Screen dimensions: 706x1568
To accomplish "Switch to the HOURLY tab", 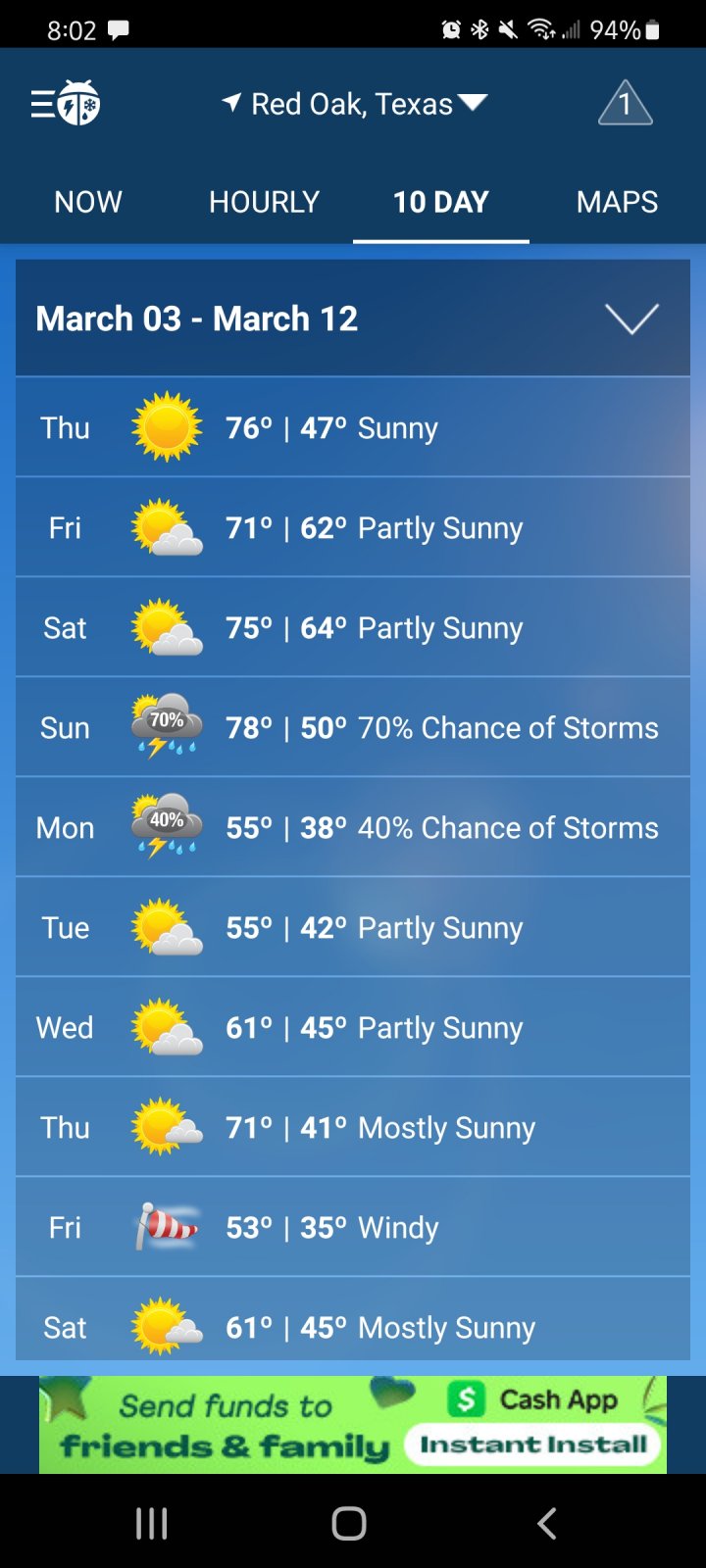I will (x=265, y=202).
